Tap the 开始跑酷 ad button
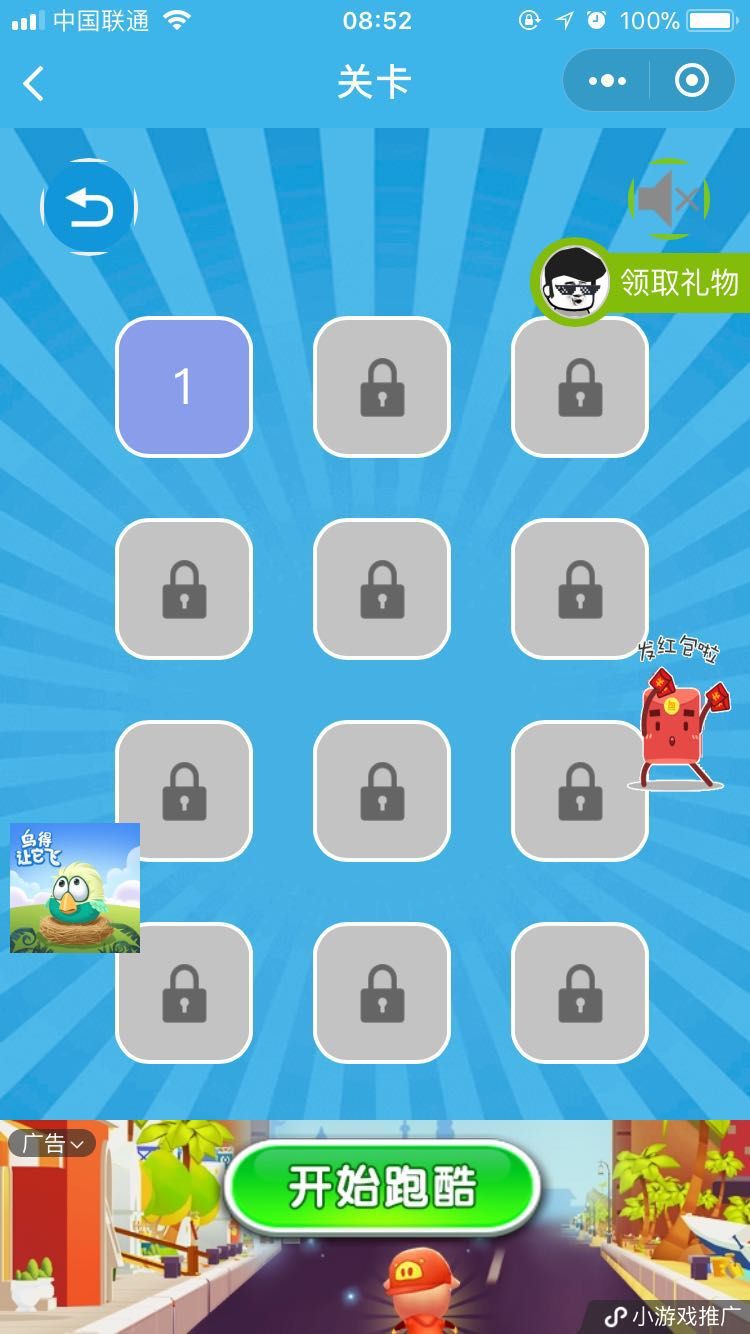 381,1187
